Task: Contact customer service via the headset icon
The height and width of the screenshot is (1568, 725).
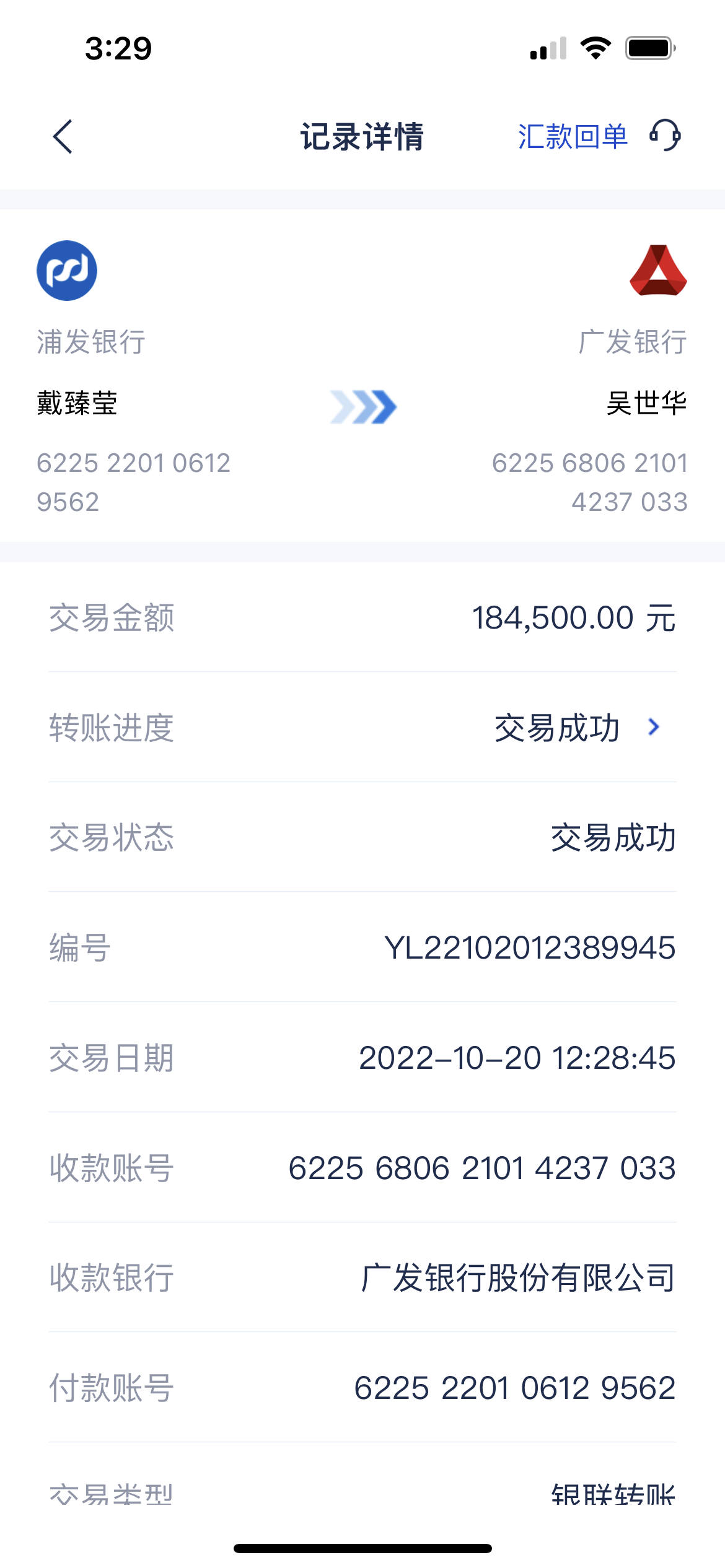Action: point(665,136)
